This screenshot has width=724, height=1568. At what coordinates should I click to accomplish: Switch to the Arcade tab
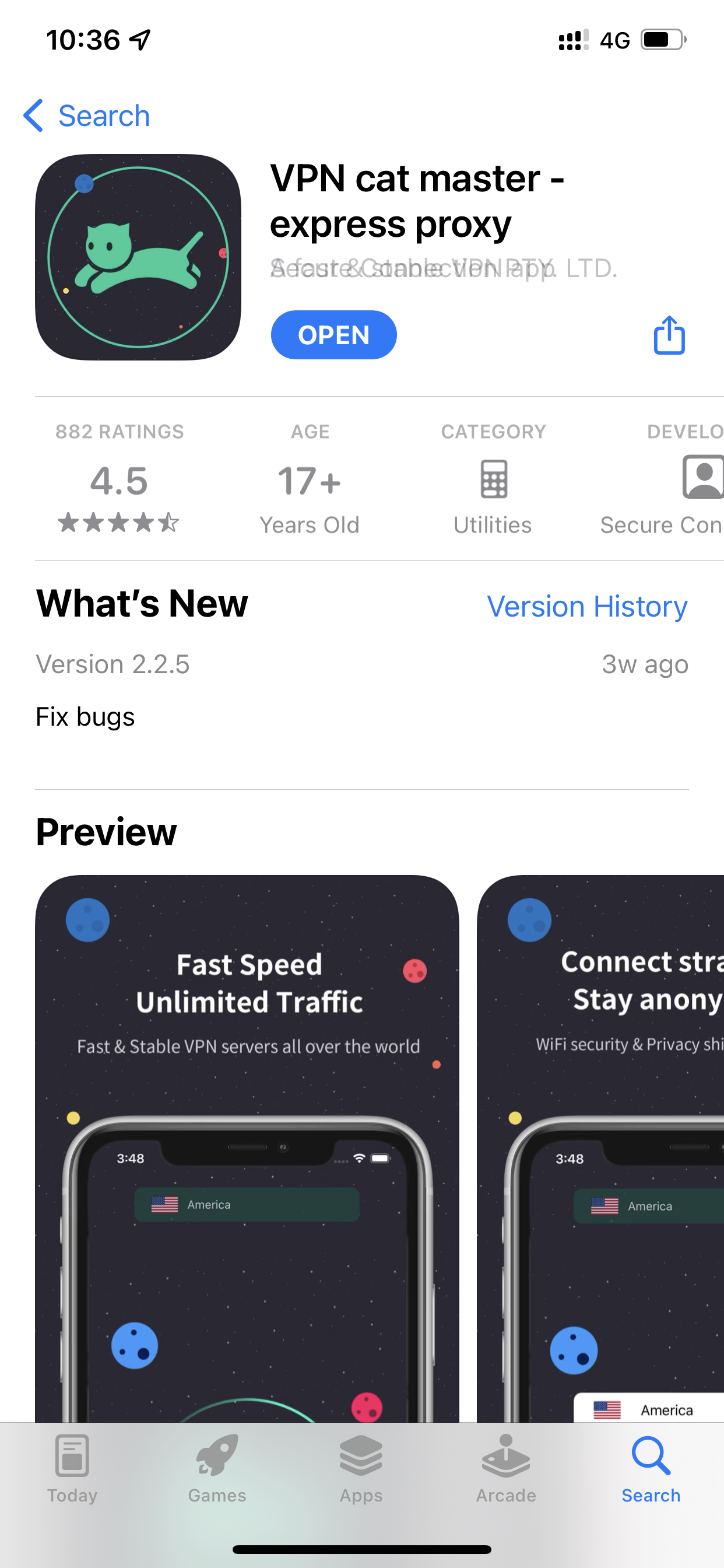click(506, 1469)
